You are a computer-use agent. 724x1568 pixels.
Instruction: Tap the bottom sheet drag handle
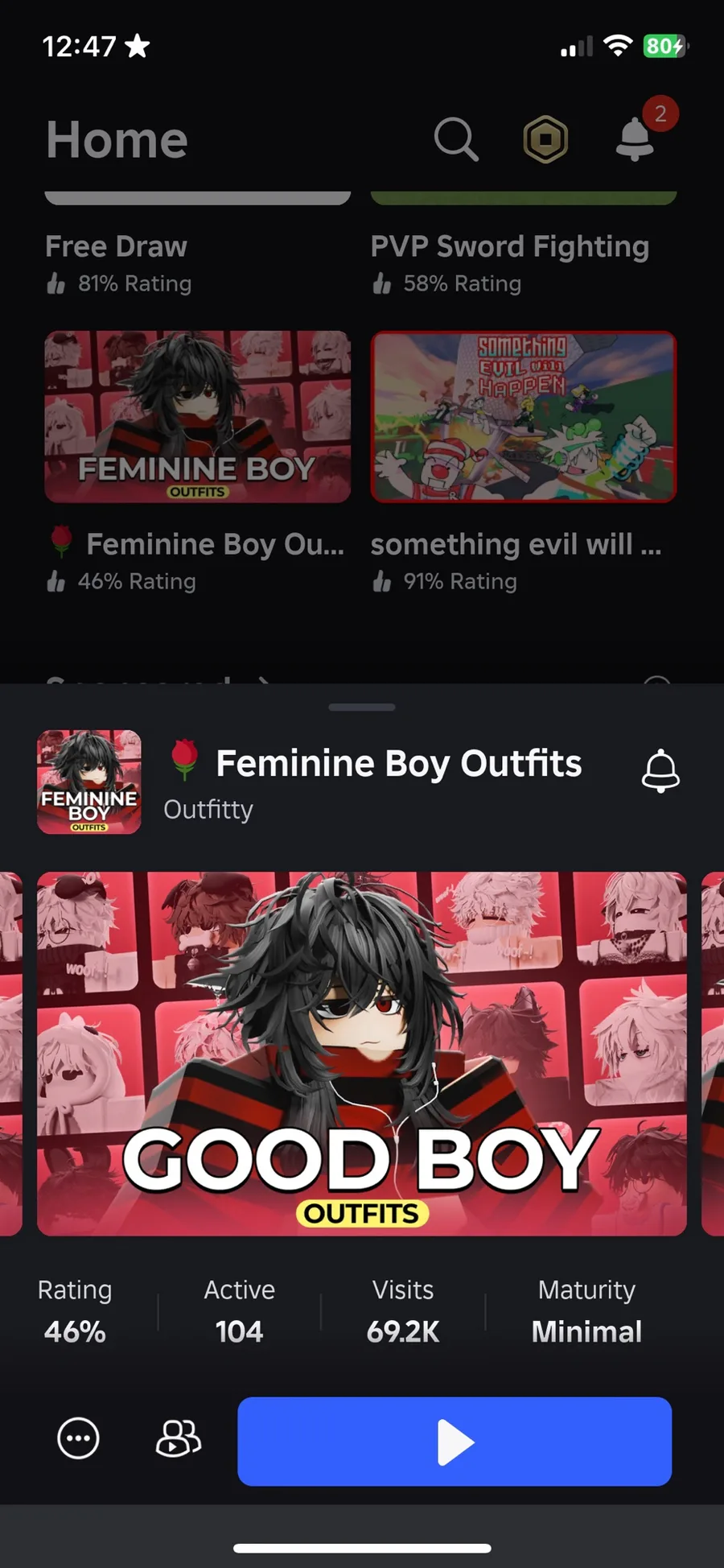pyautogui.click(x=362, y=707)
